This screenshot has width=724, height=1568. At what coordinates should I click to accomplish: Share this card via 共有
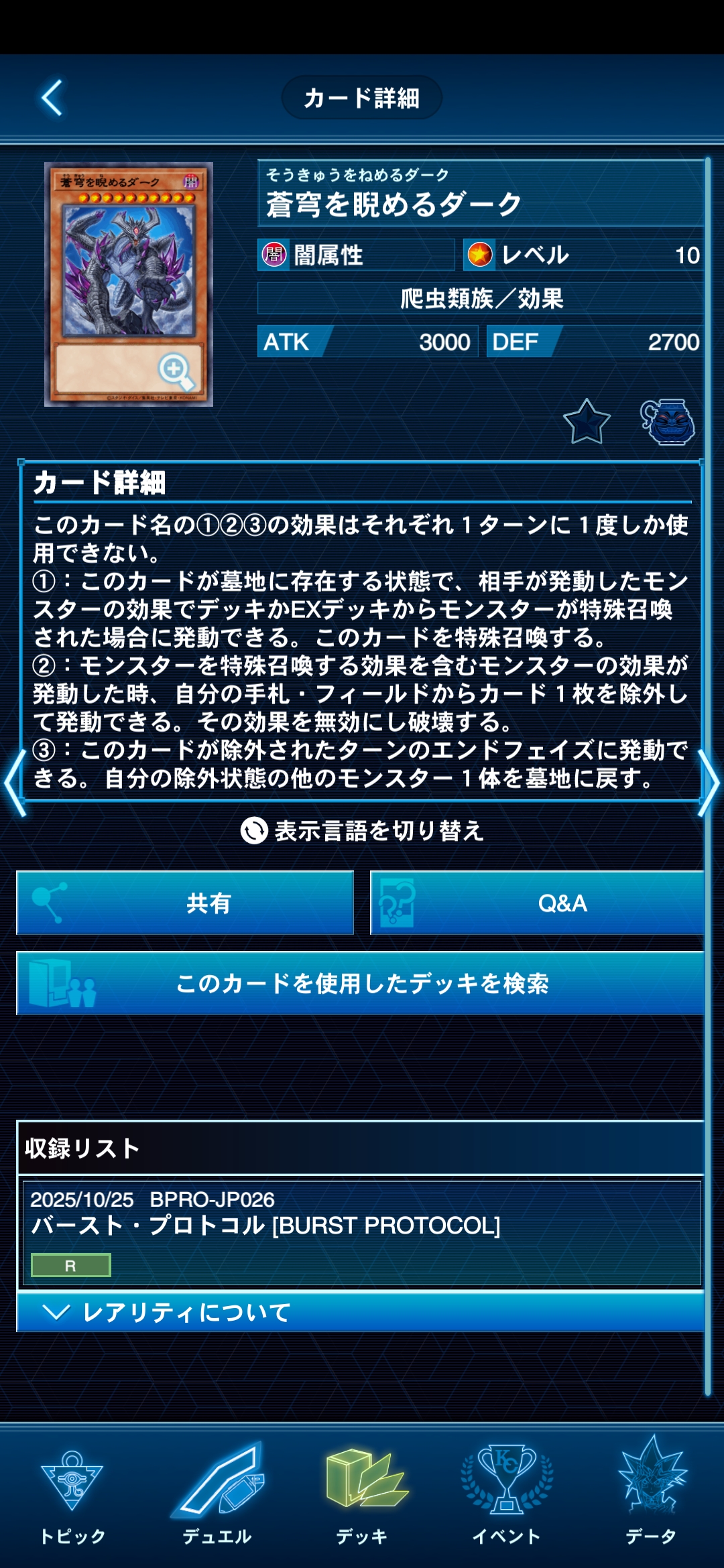[x=185, y=903]
